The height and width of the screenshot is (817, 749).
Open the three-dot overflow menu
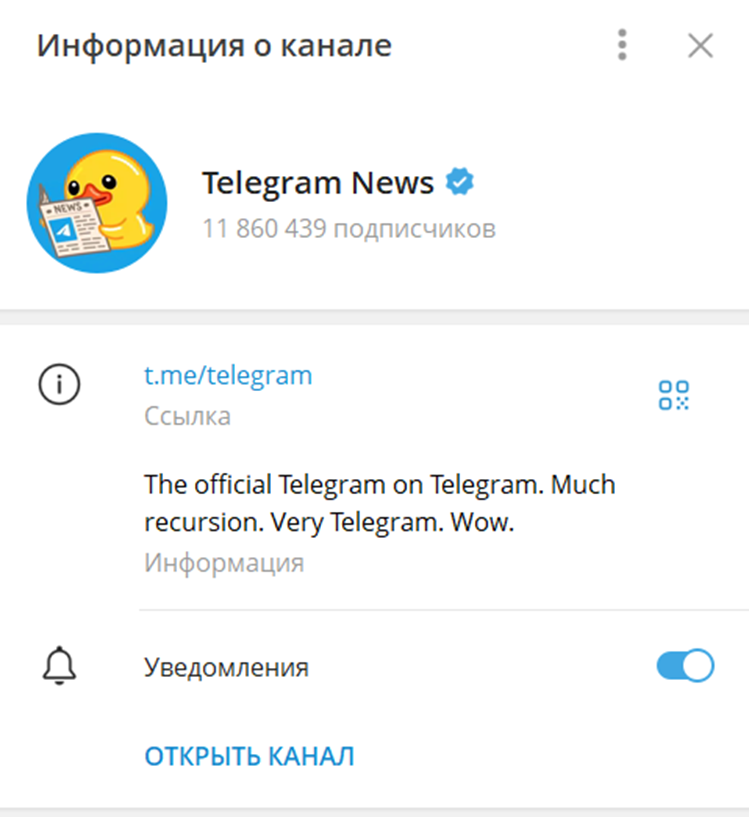[x=622, y=45]
